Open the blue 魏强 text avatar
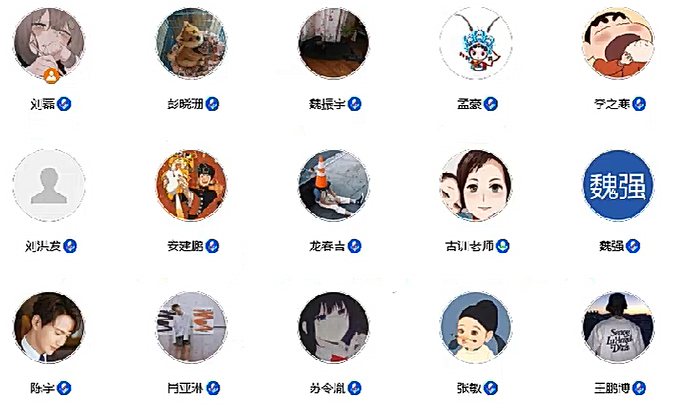This screenshot has height=409, width=684. pyautogui.click(x=617, y=186)
